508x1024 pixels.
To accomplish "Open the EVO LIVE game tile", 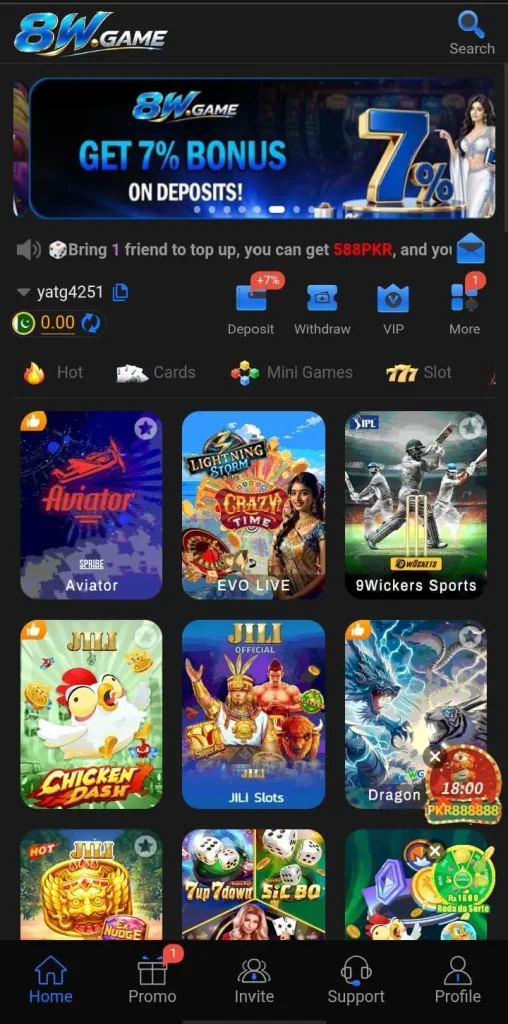I will [x=253, y=505].
